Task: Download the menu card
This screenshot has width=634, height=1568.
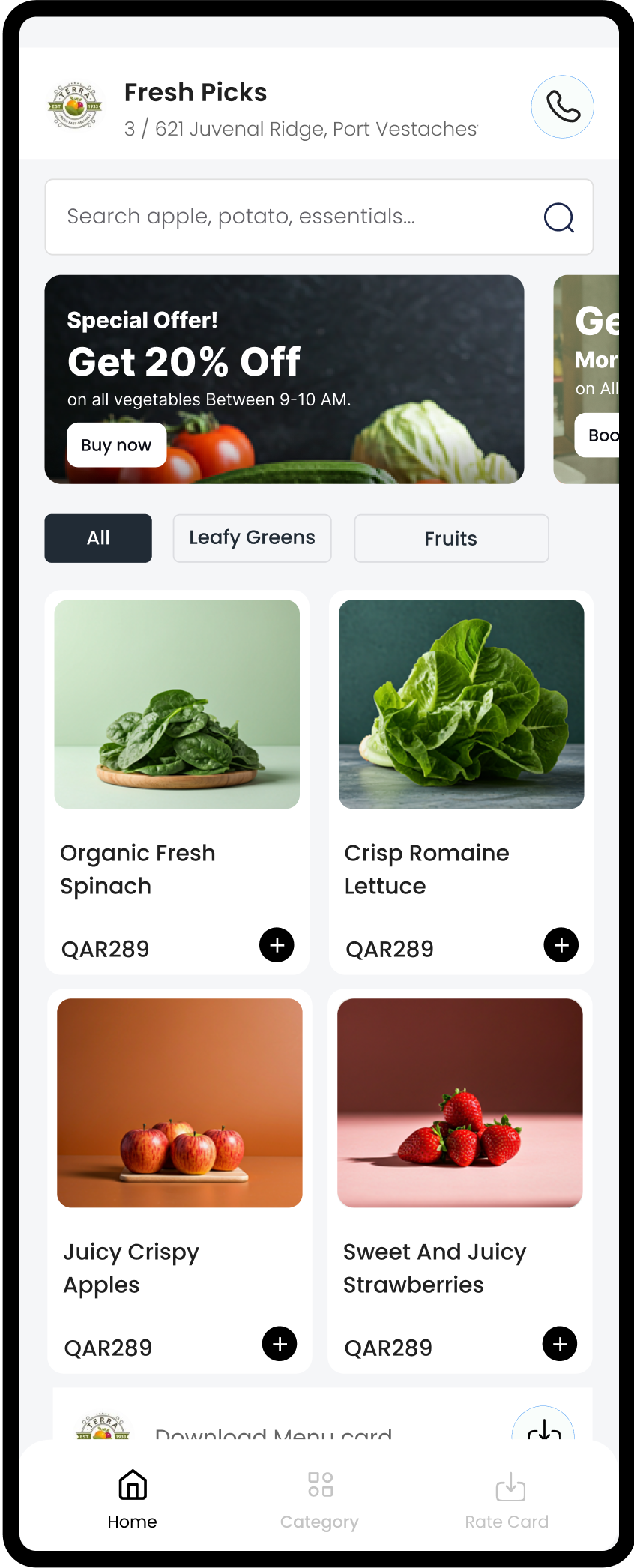Action: (543, 1426)
